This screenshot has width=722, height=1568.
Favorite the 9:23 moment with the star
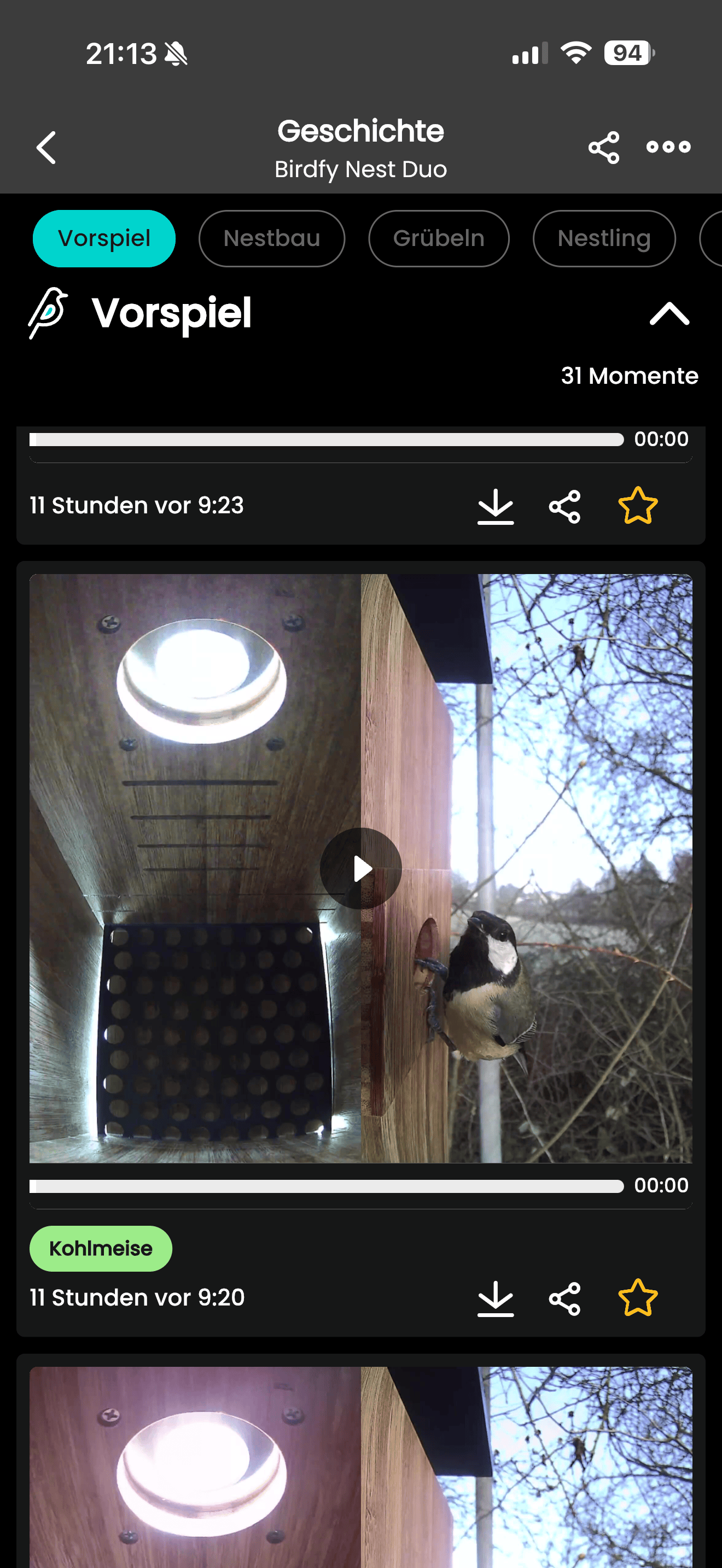pyautogui.click(x=637, y=506)
